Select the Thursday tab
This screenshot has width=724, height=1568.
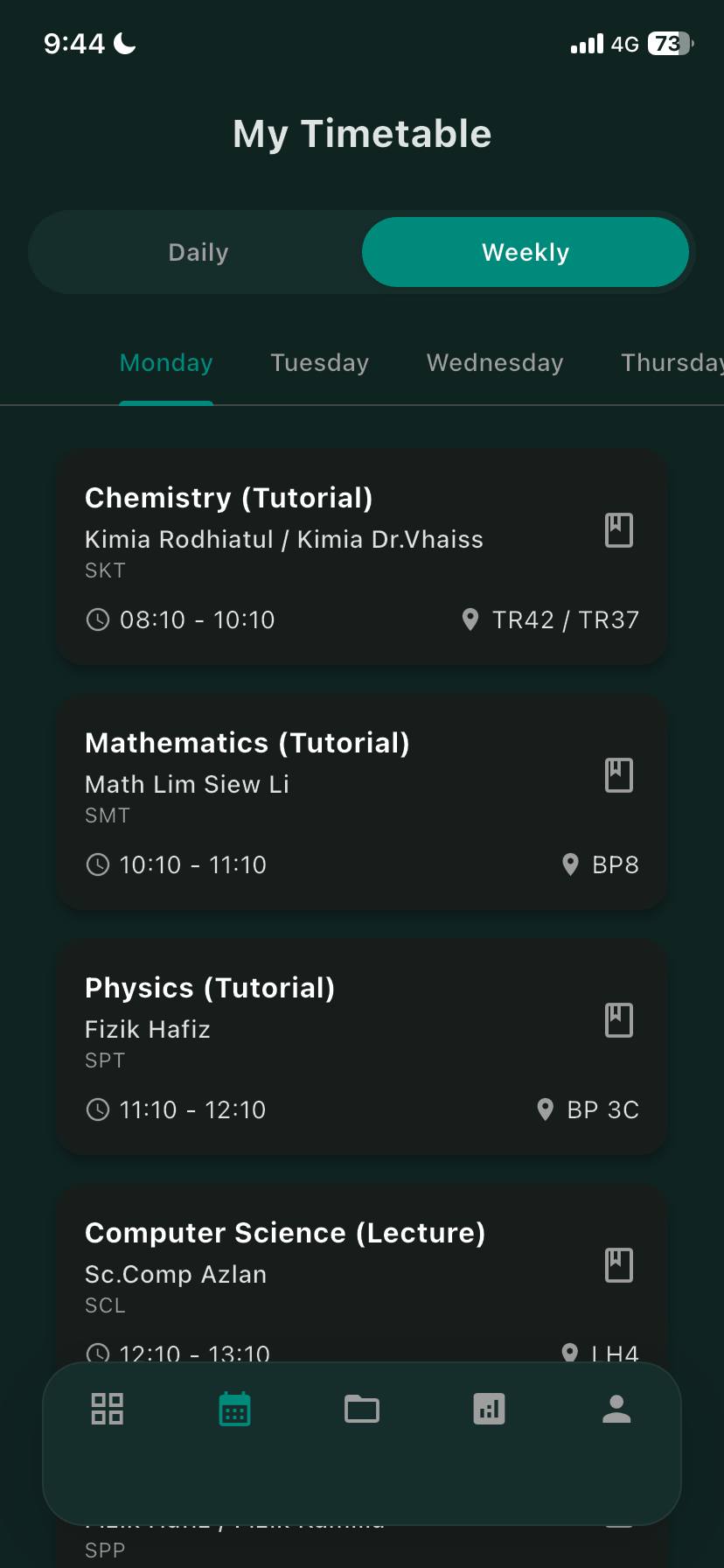(672, 362)
